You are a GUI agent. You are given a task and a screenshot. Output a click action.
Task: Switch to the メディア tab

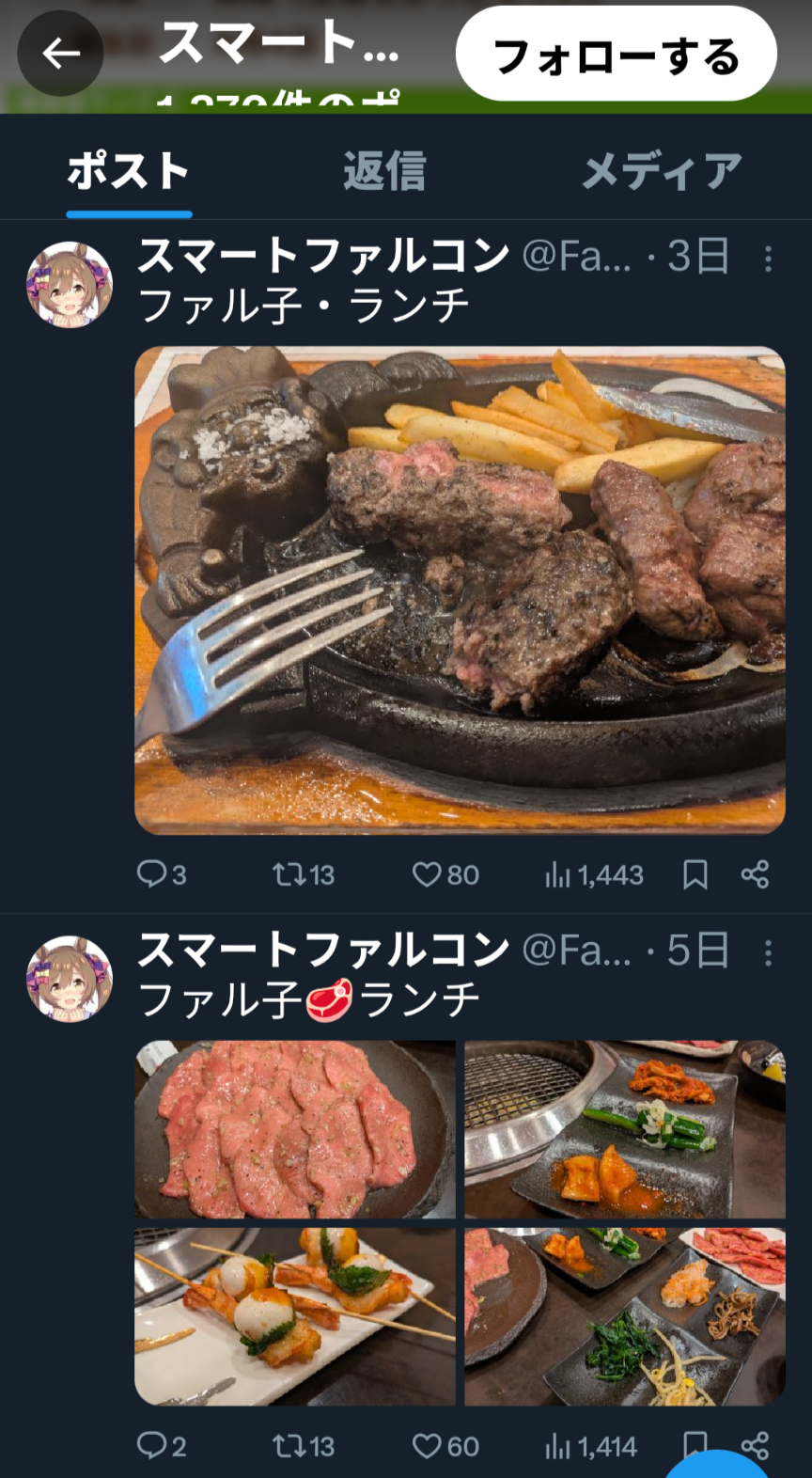(x=663, y=171)
